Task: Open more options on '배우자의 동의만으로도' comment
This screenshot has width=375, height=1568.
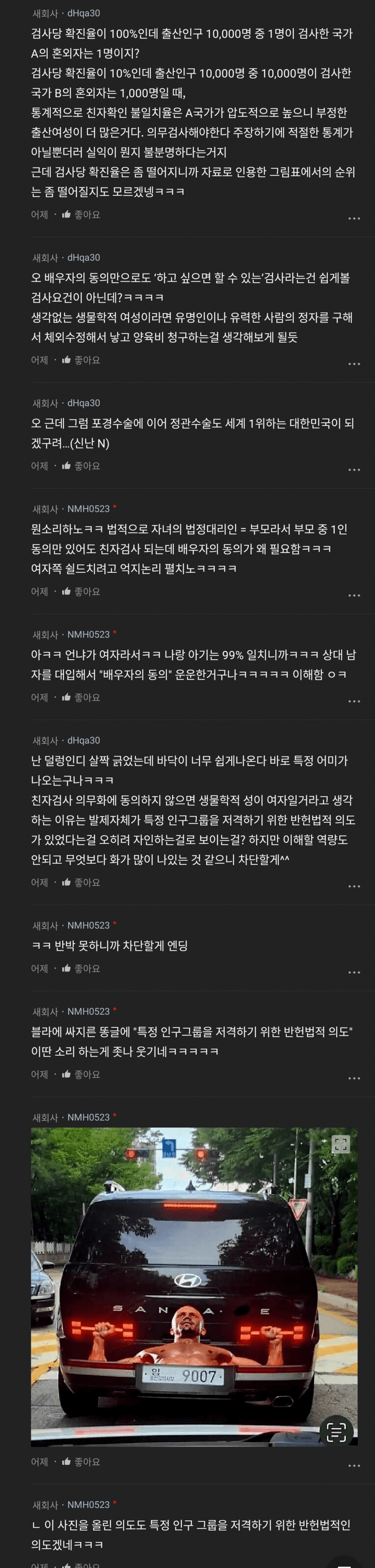Action: pyautogui.click(x=354, y=364)
